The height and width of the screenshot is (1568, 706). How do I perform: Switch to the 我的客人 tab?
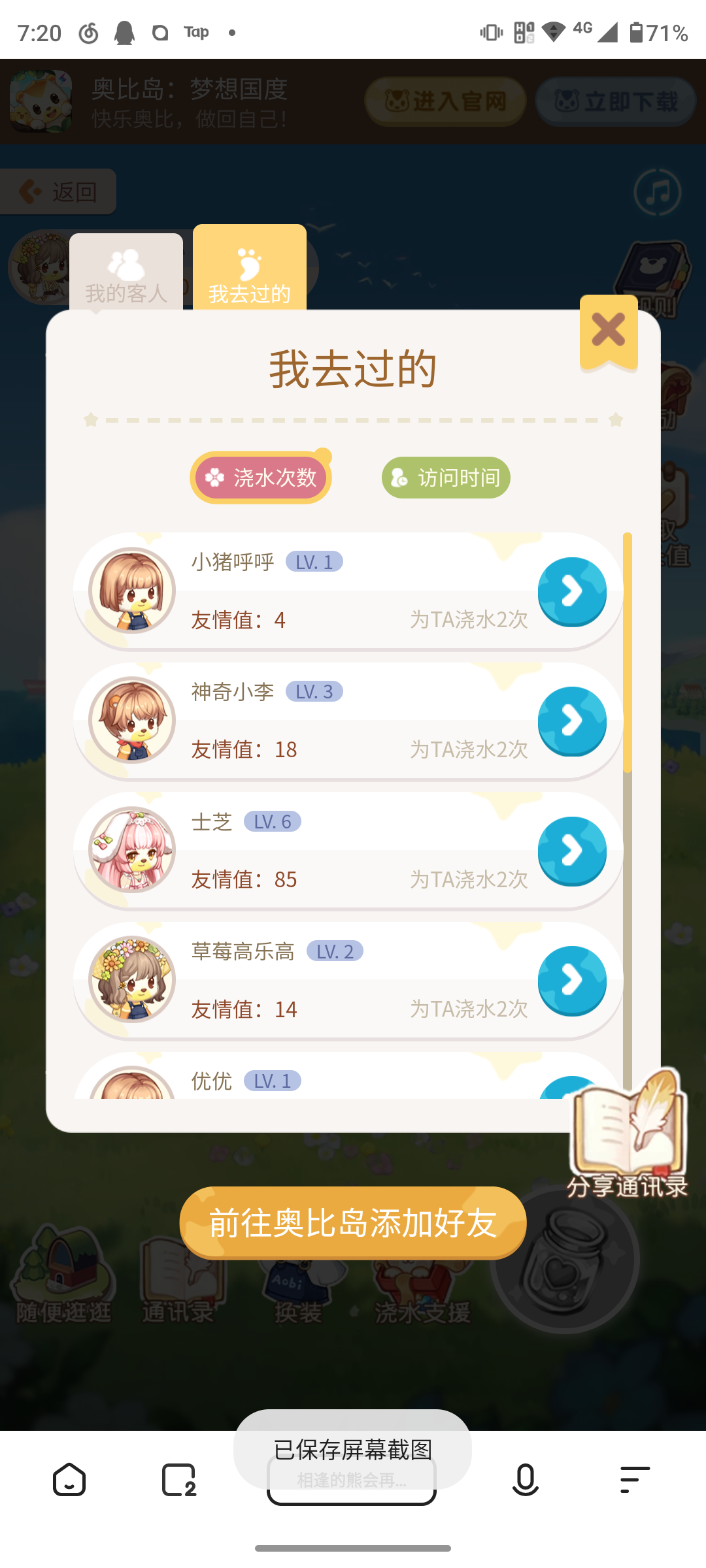[x=126, y=270]
